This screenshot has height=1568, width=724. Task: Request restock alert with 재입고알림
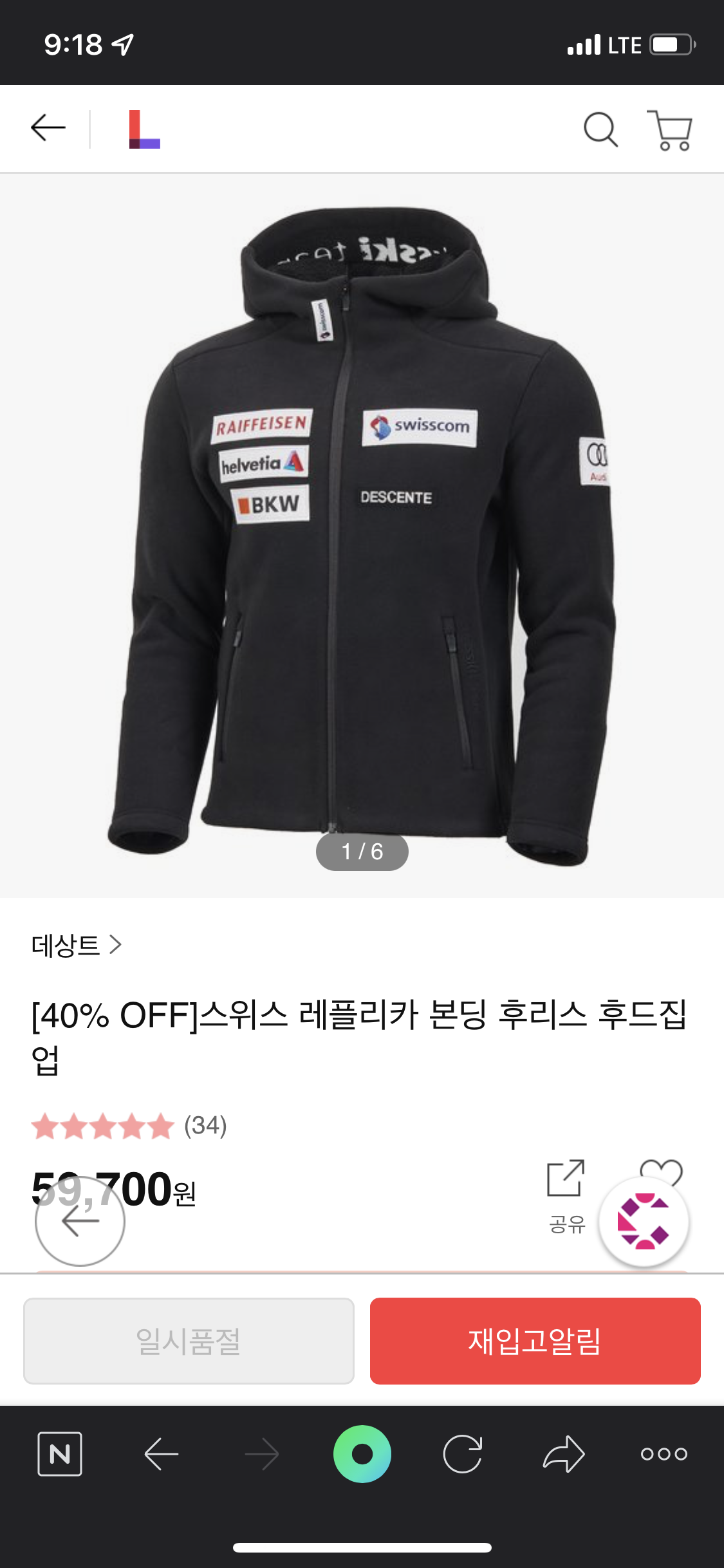pos(535,1341)
